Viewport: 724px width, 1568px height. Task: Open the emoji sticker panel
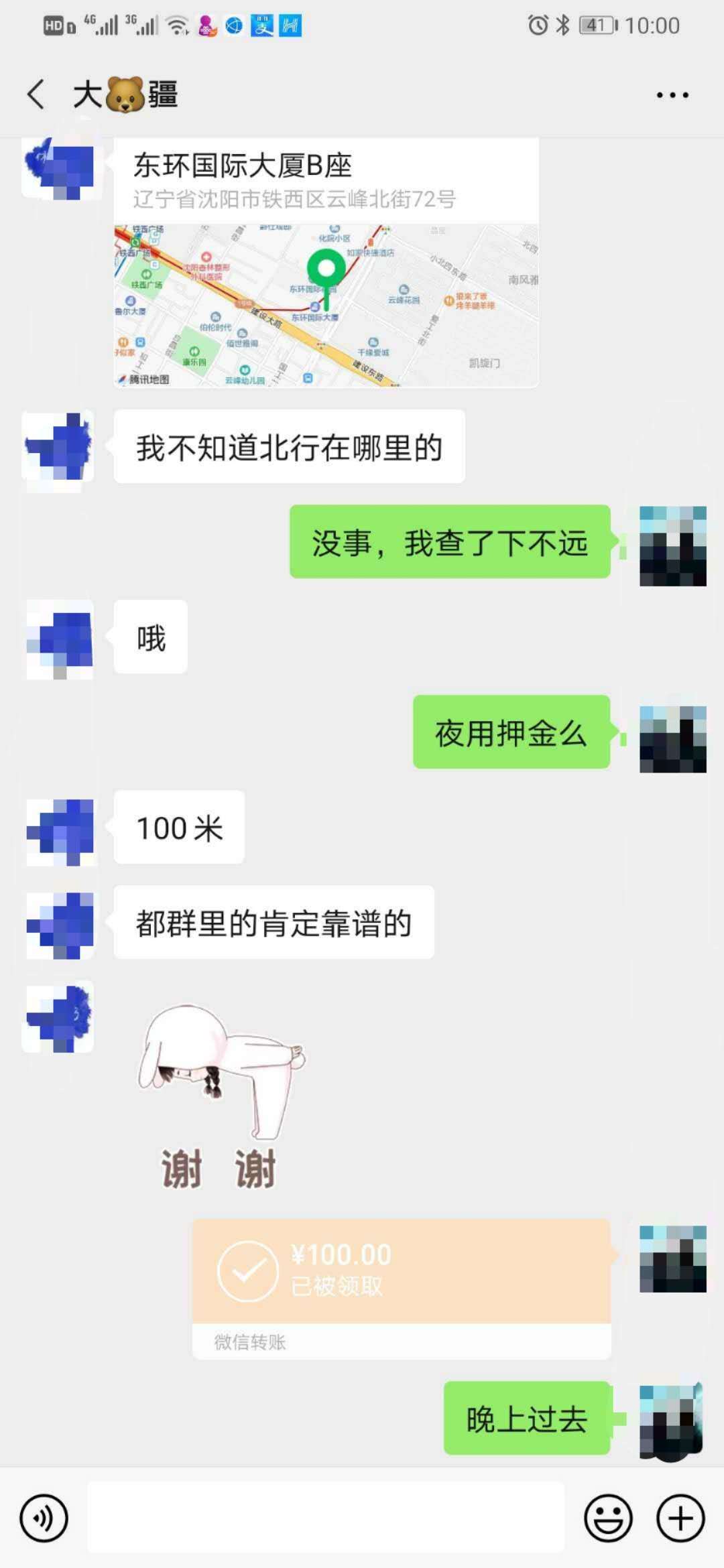point(609,1518)
